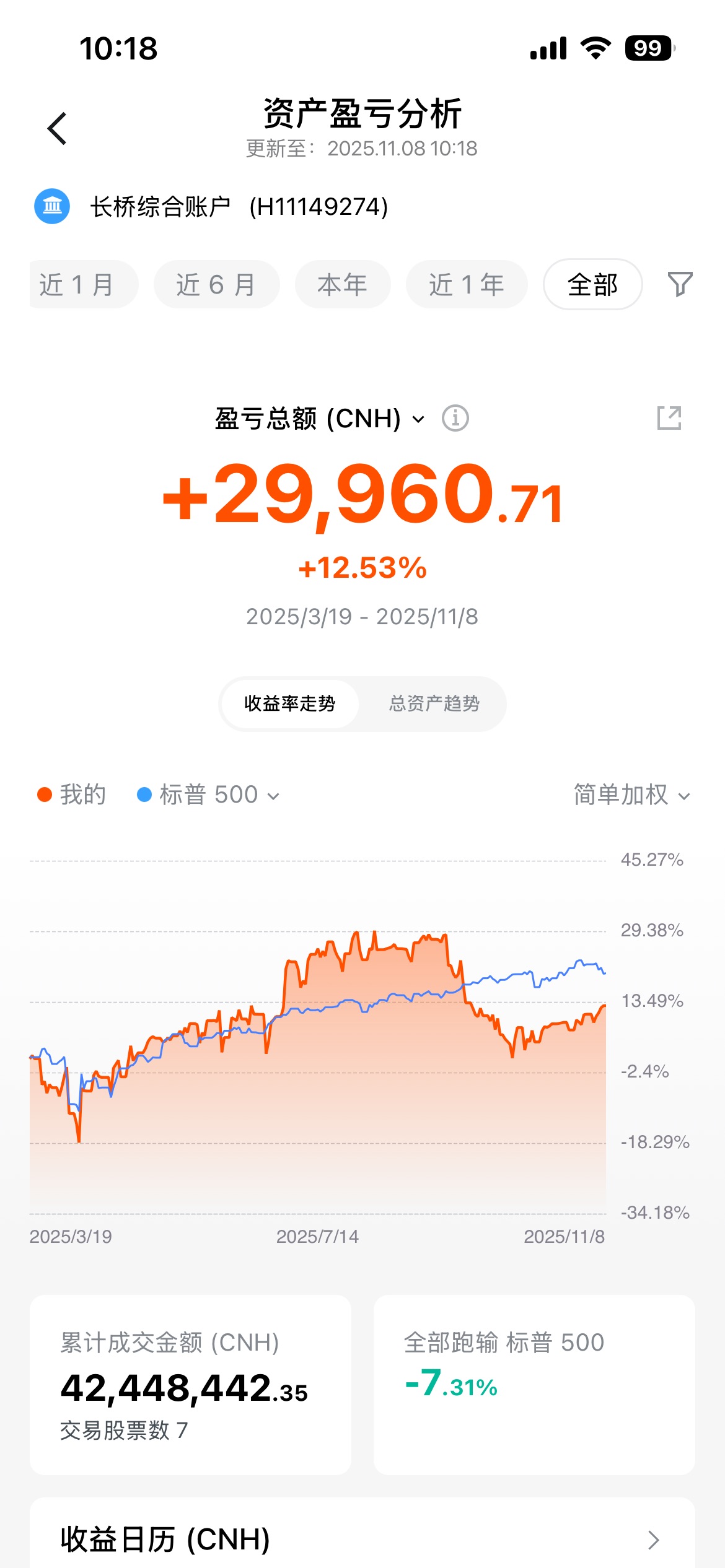Select the 近6月 time range
This screenshot has height=1568, width=725.
(216, 285)
